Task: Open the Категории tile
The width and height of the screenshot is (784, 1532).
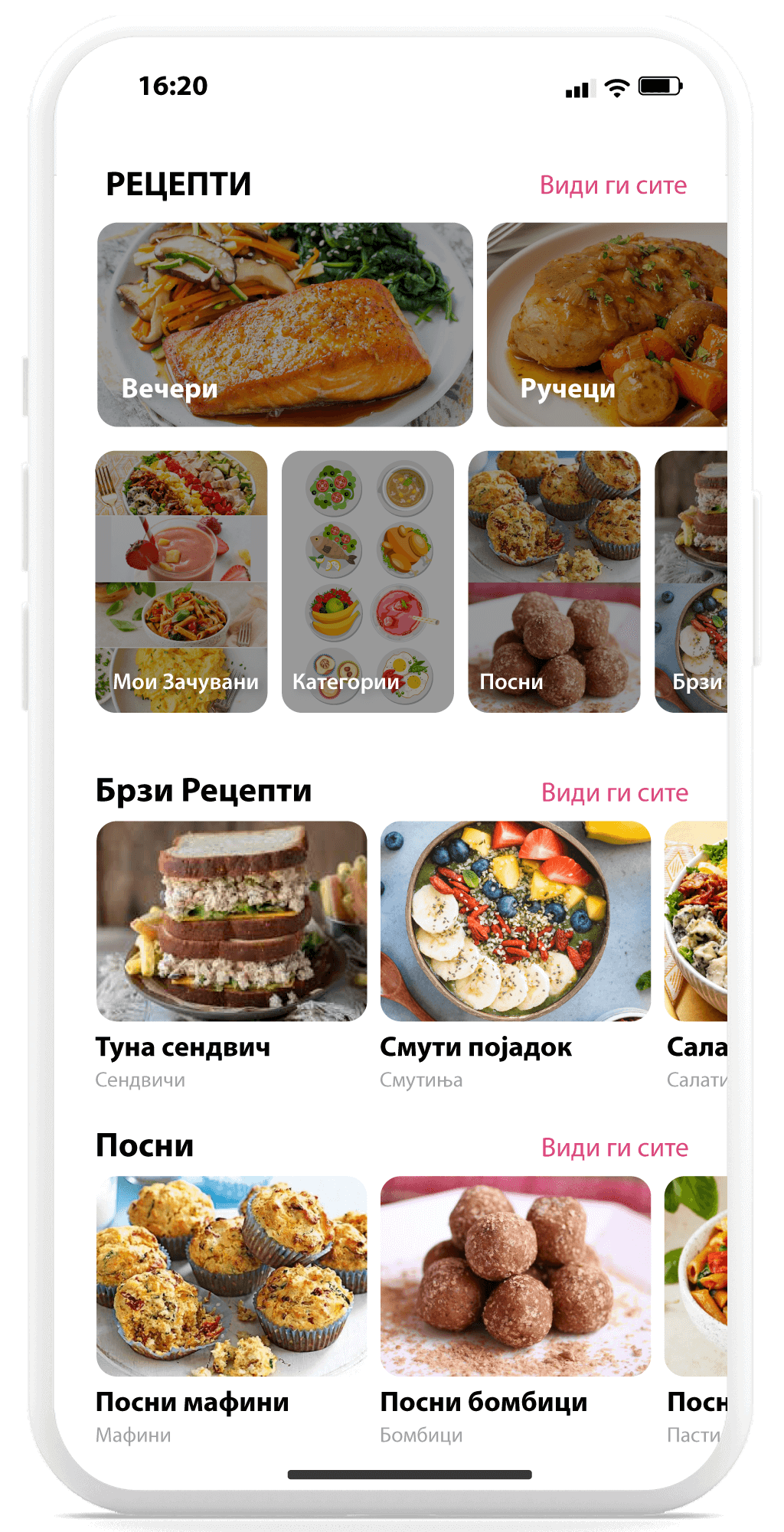Action: [x=367, y=582]
